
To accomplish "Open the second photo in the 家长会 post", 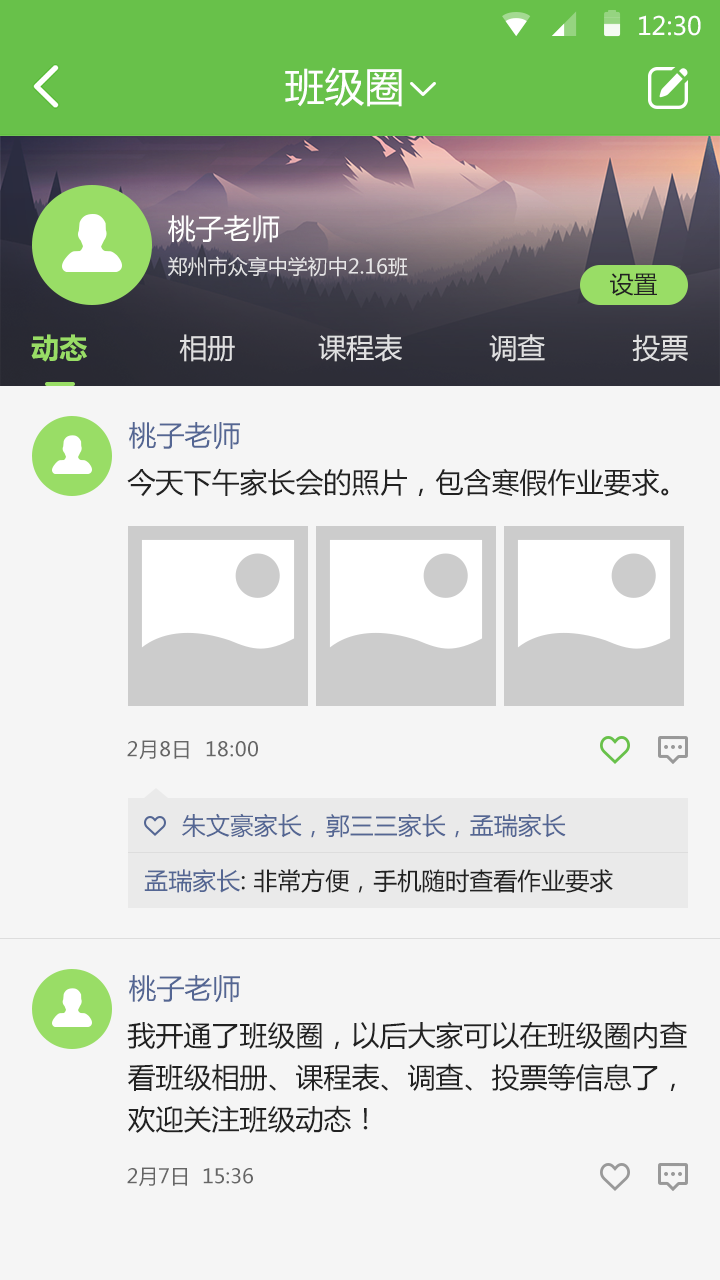I will [406, 616].
